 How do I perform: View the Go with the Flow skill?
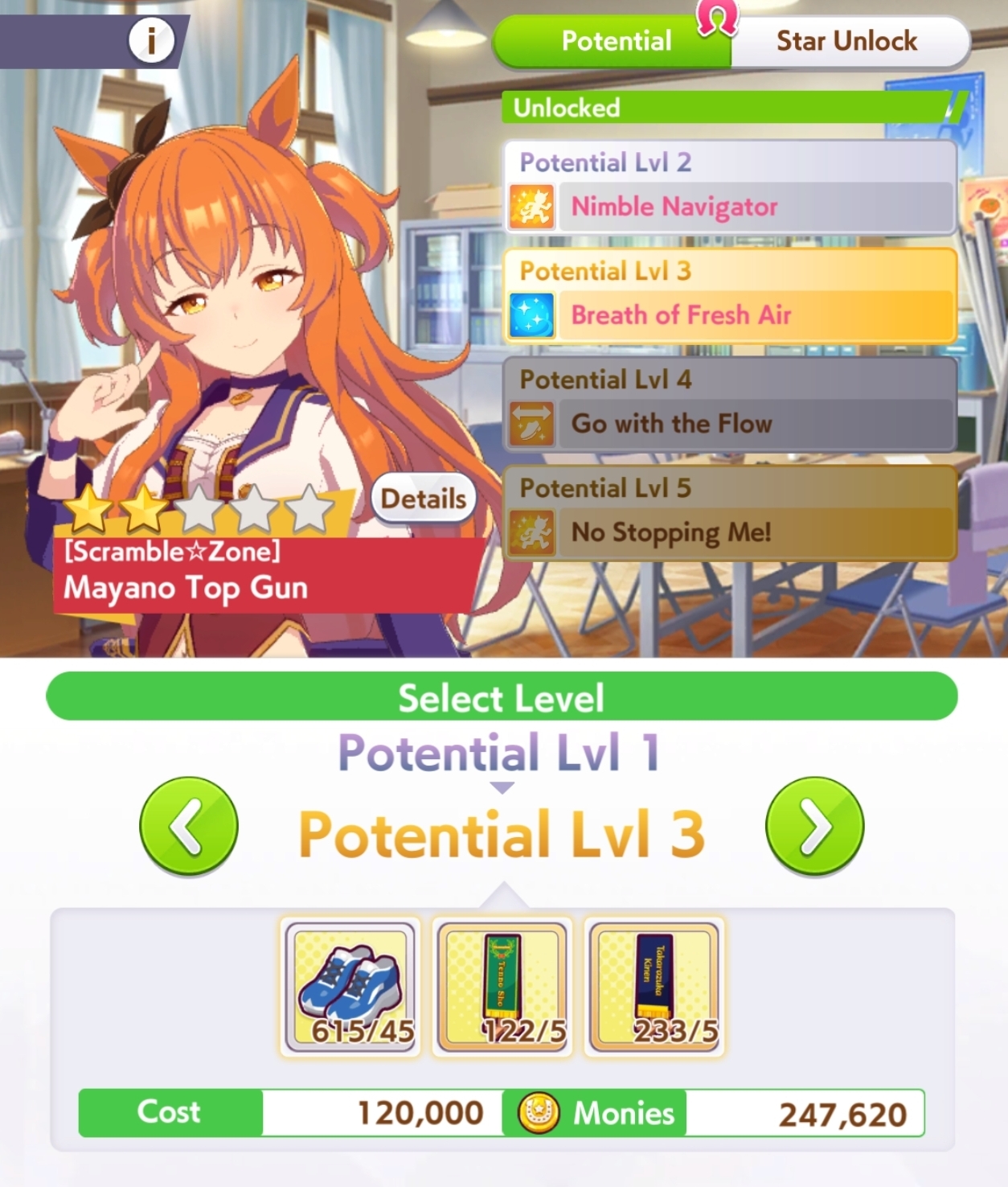pyautogui.click(x=730, y=424)
